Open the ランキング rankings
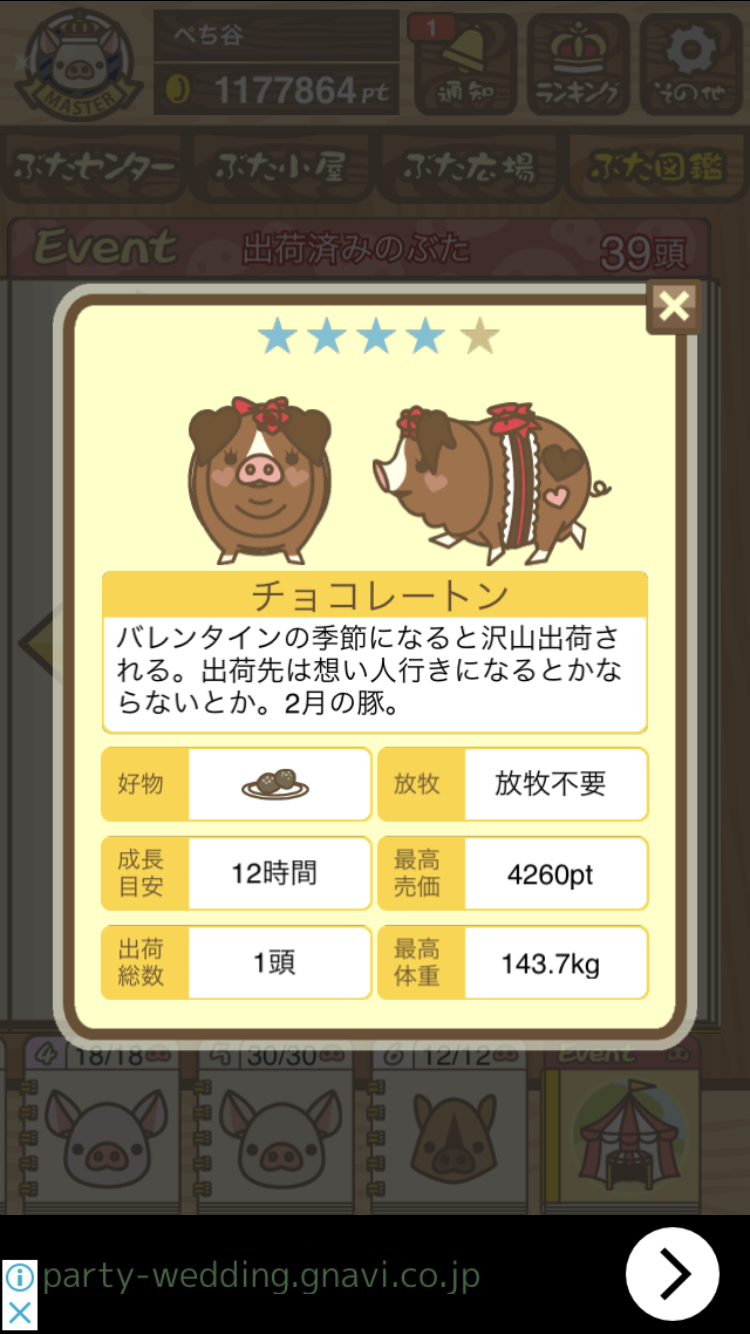Screen dimensions: 750x1334 tap(579, 63)
